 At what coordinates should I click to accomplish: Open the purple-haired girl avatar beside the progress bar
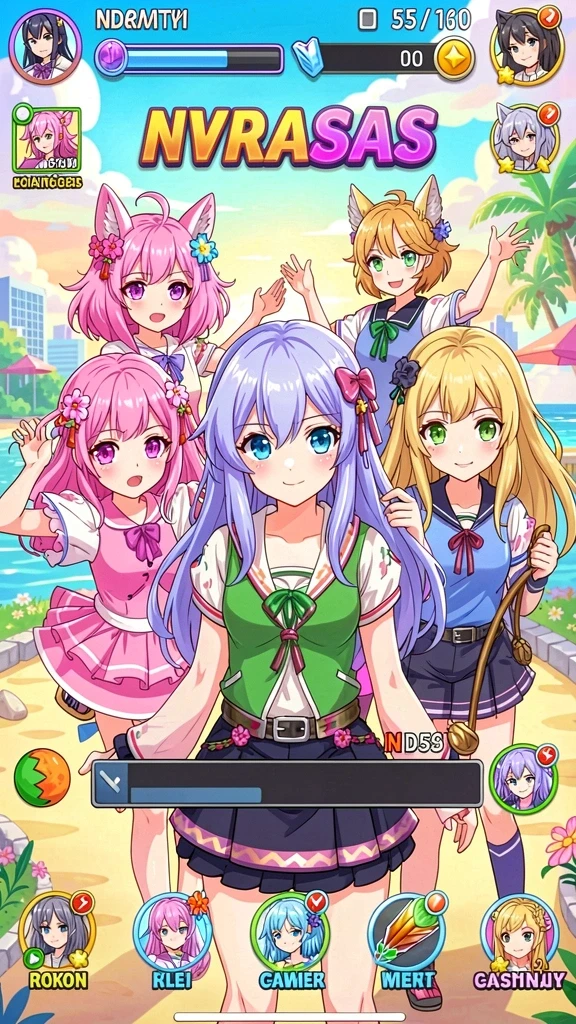[x=523, y=779]
